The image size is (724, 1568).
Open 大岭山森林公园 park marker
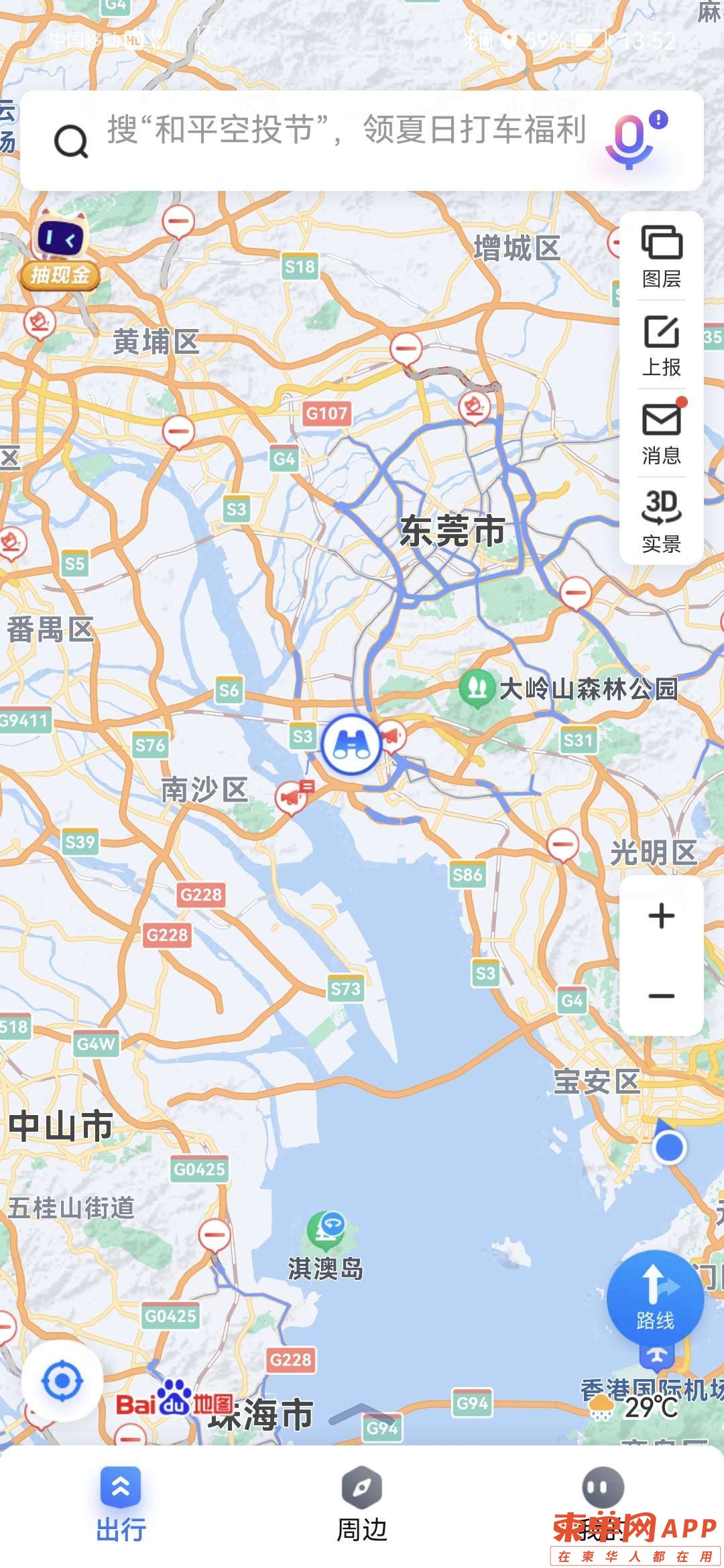pos(477,688)
